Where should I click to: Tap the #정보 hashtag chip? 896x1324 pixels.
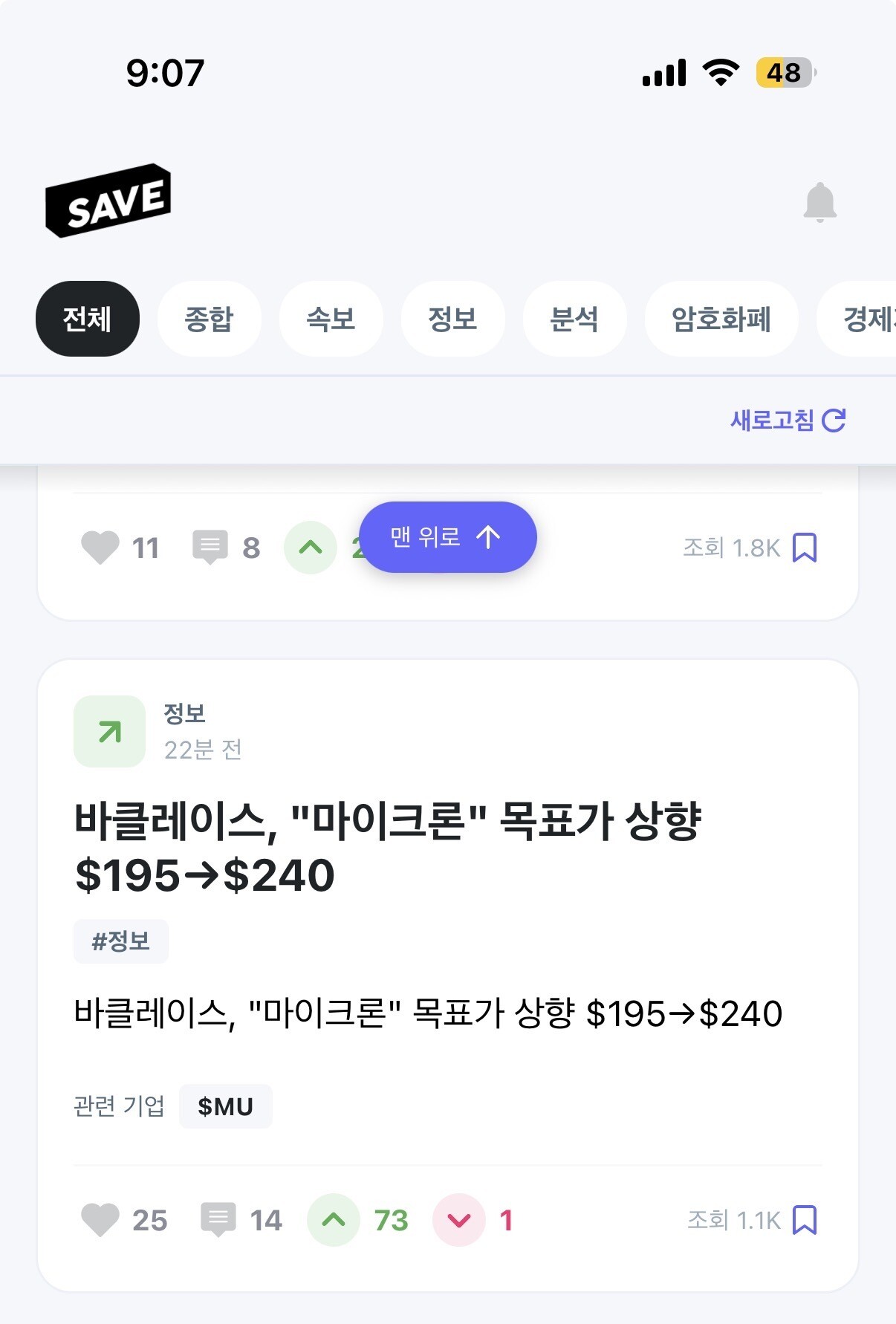[120, 941]
